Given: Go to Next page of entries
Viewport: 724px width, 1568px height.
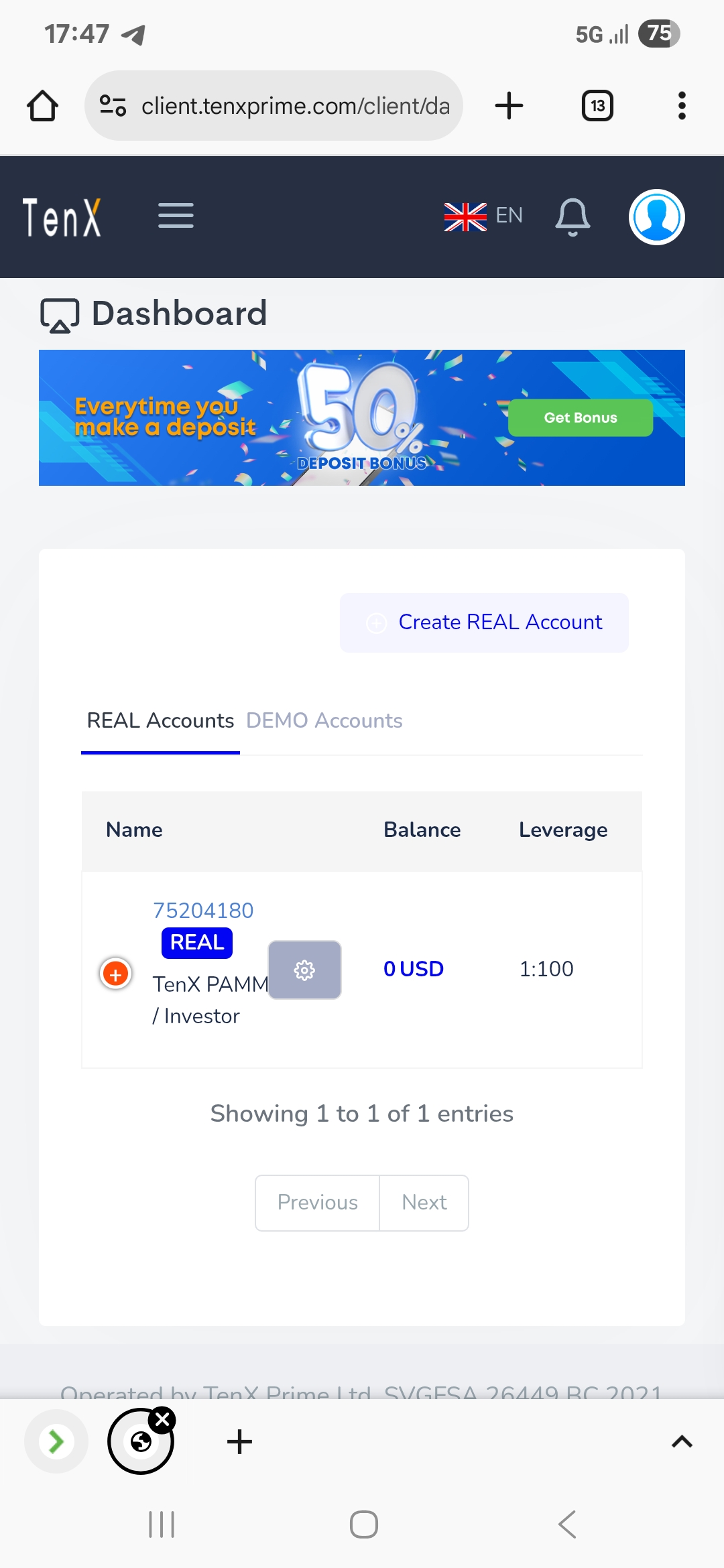Looking at the screenshot, I should click(x=424, y=1203).
